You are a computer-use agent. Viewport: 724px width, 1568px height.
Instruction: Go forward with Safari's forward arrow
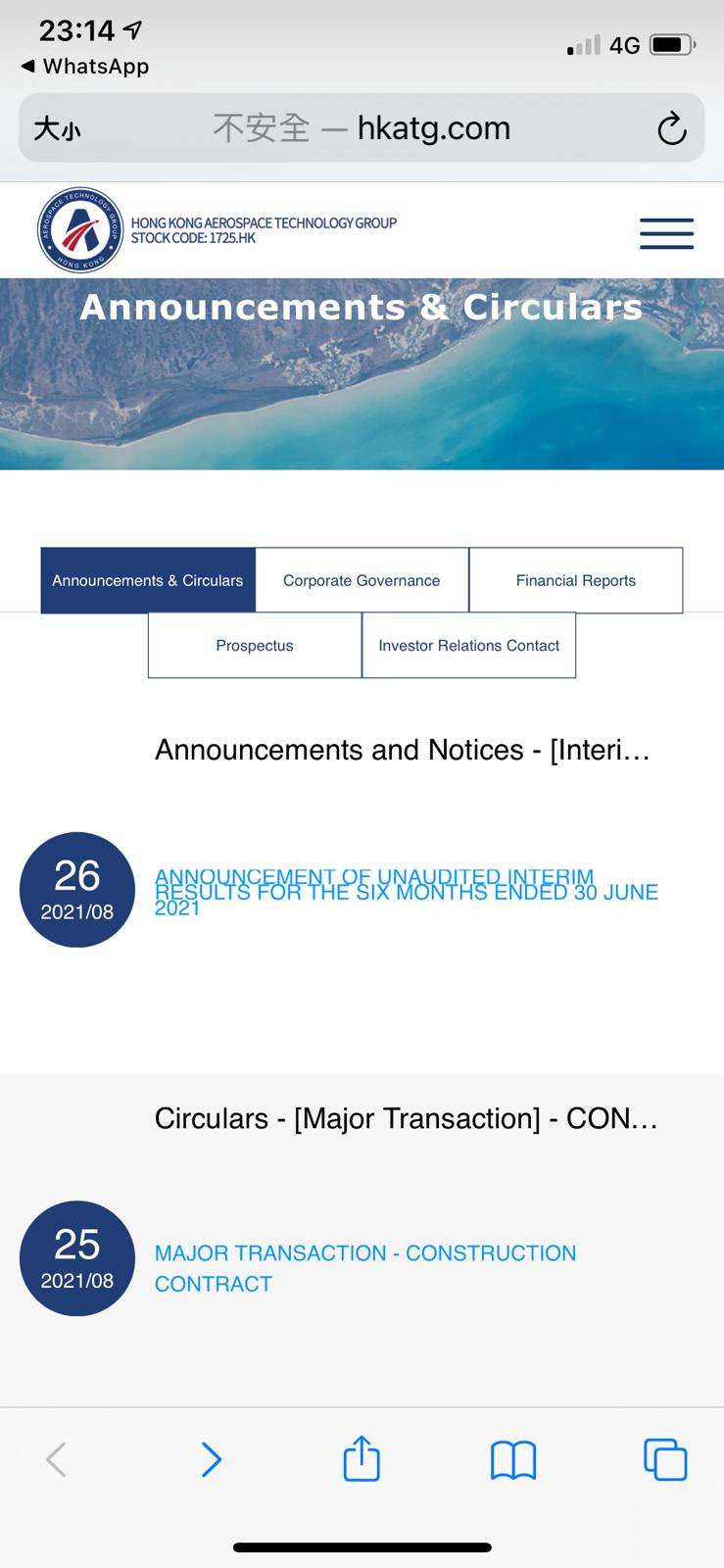point(211,1459)
